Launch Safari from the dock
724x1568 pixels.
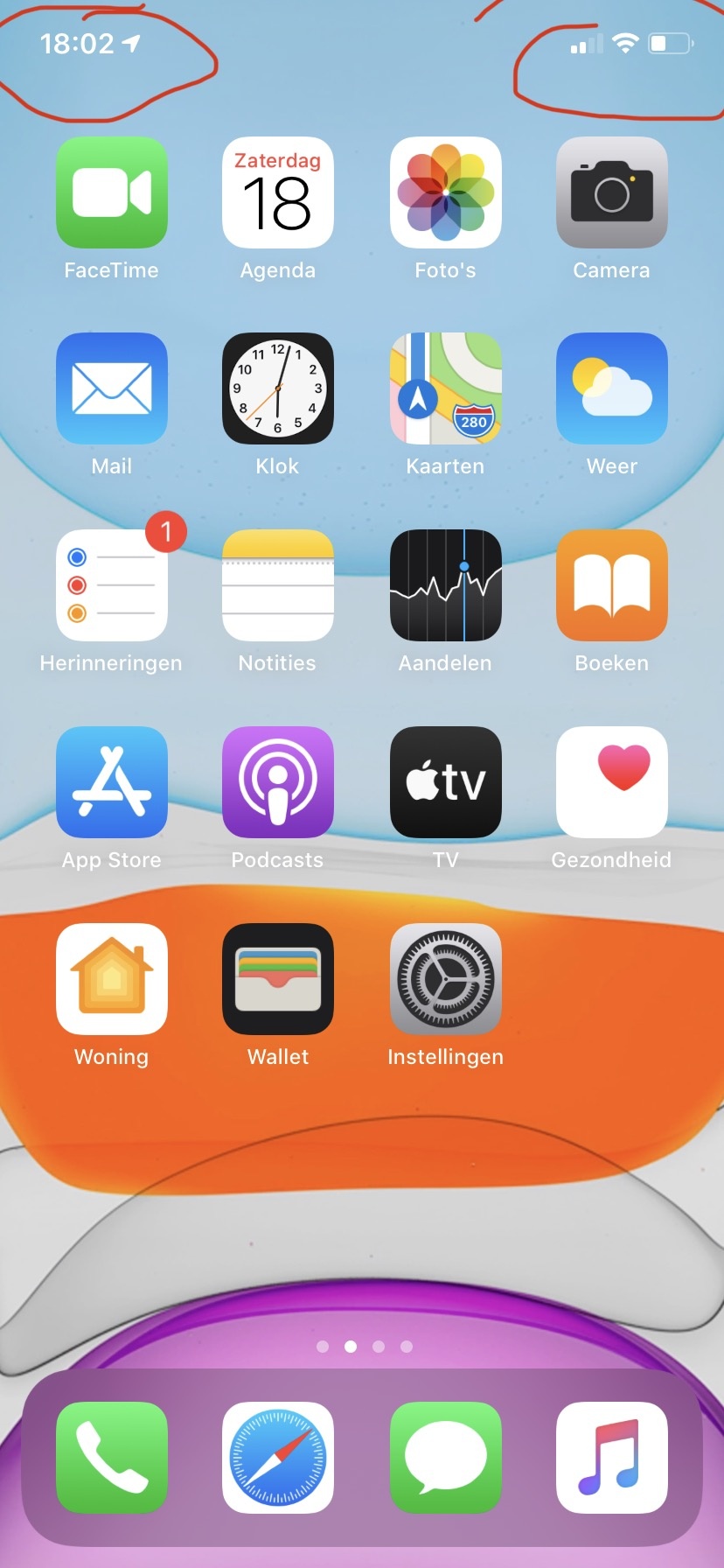click(278, 1458)
